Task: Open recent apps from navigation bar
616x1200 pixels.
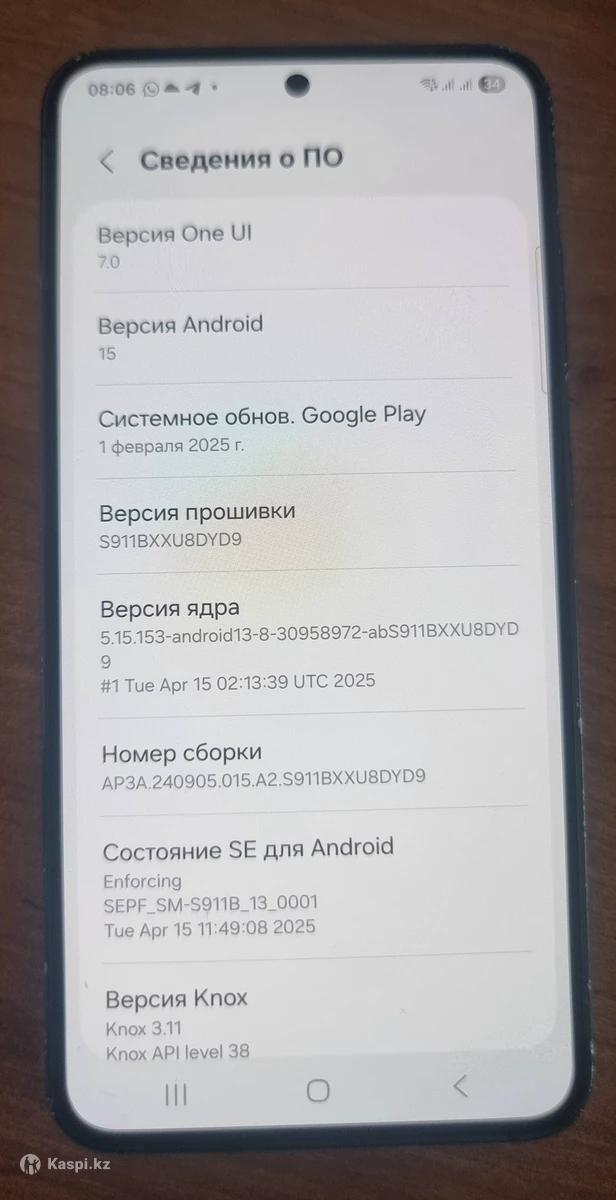Action: click(x=176, y=1094)
